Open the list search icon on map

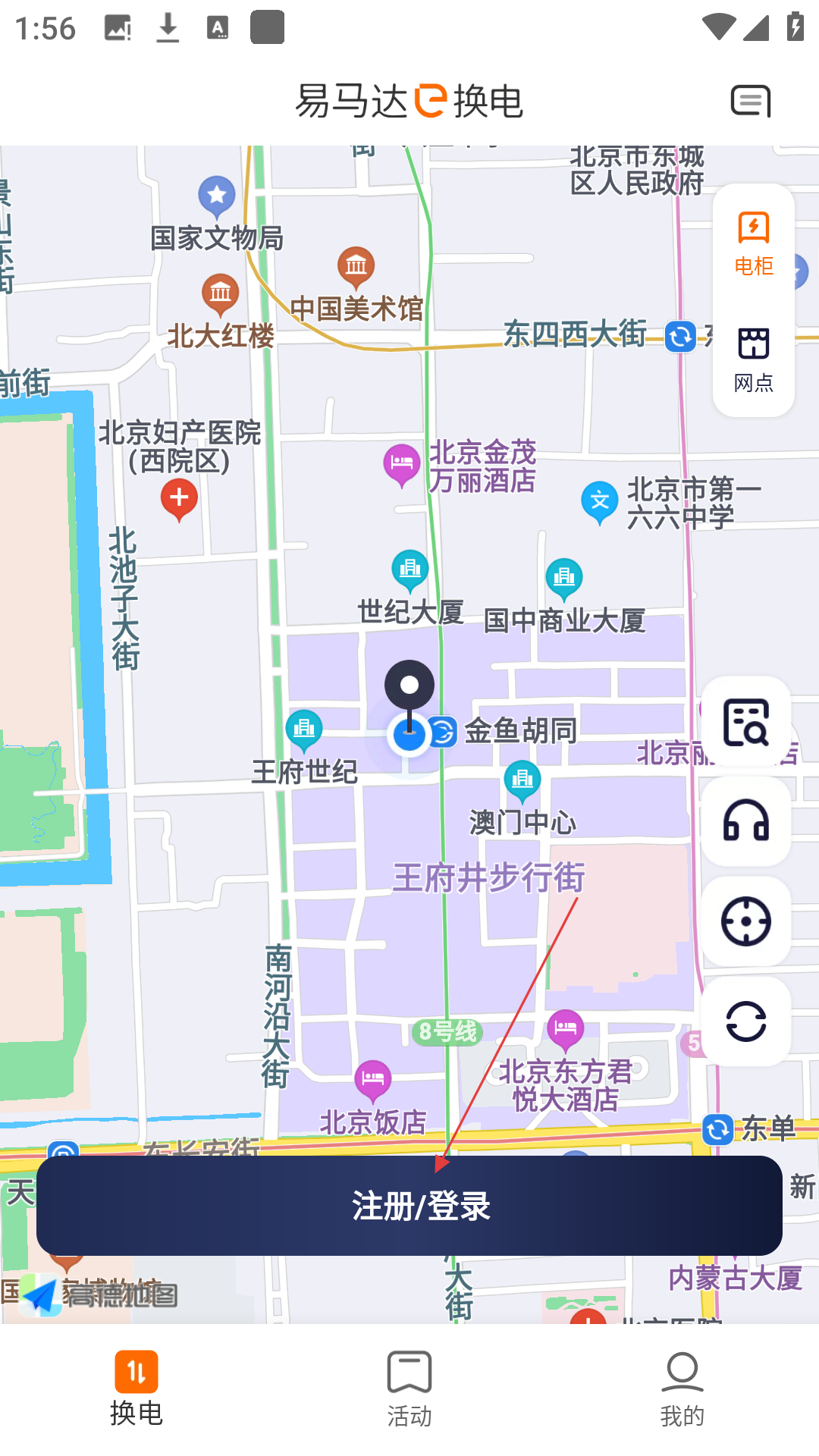coord(746,722)
